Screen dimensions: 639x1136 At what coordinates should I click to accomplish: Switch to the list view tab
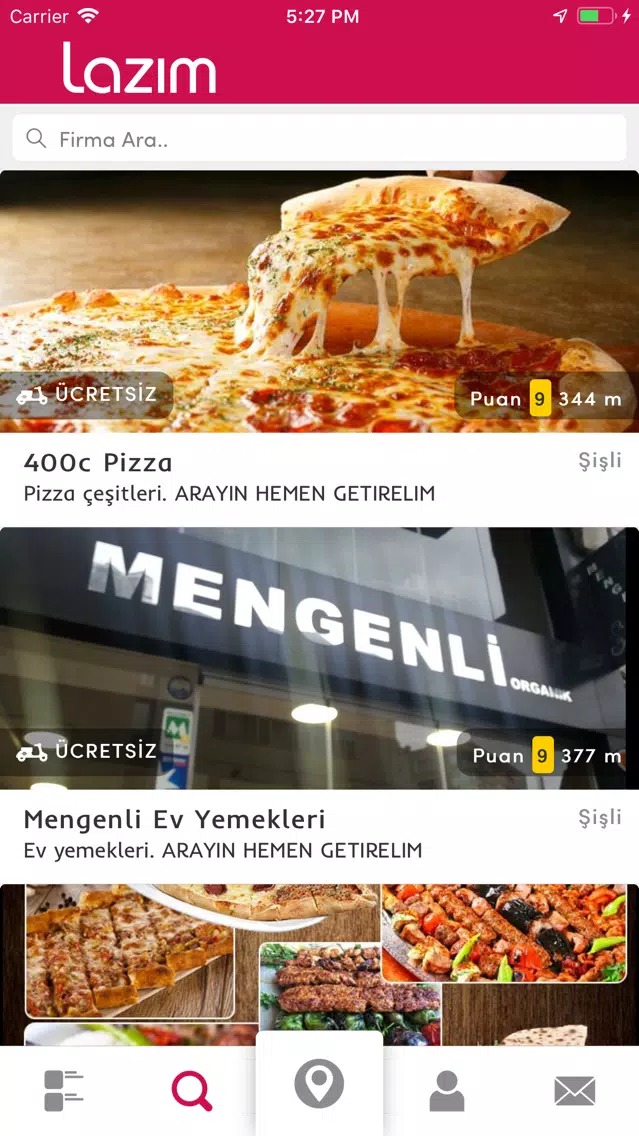click(x=64, y=1090)
